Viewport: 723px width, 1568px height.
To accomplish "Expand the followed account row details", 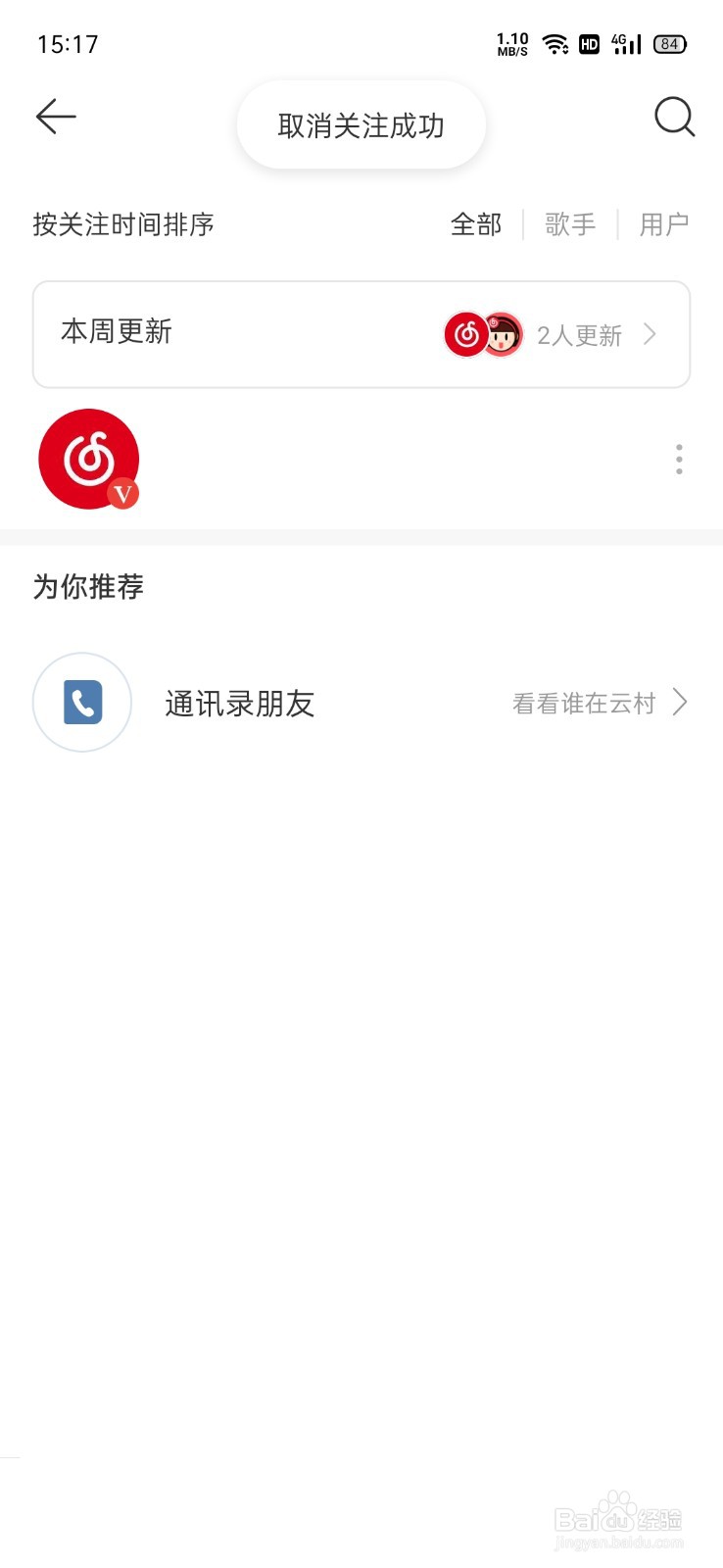I will click(x=362, y=459).
